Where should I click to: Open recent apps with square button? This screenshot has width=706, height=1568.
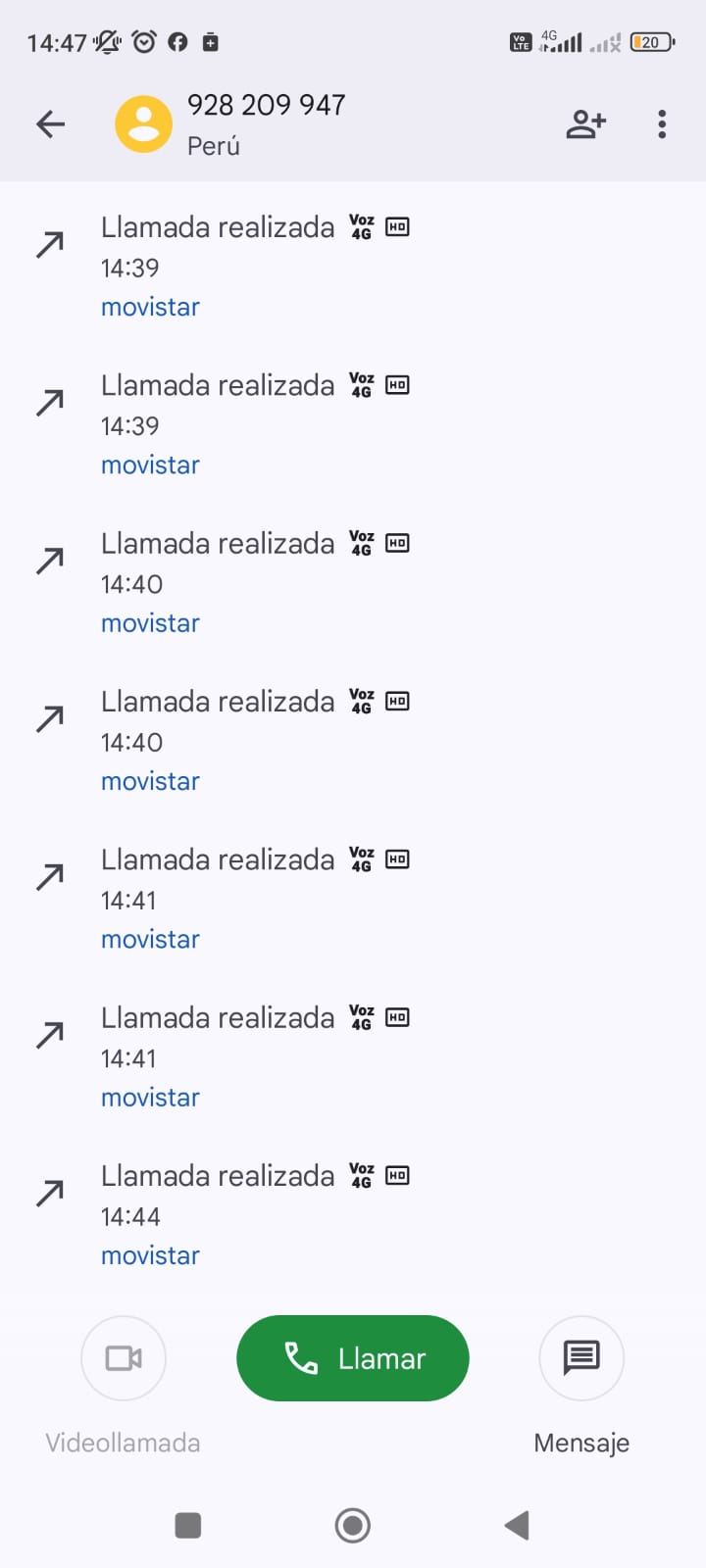[x=187, y=1525]
